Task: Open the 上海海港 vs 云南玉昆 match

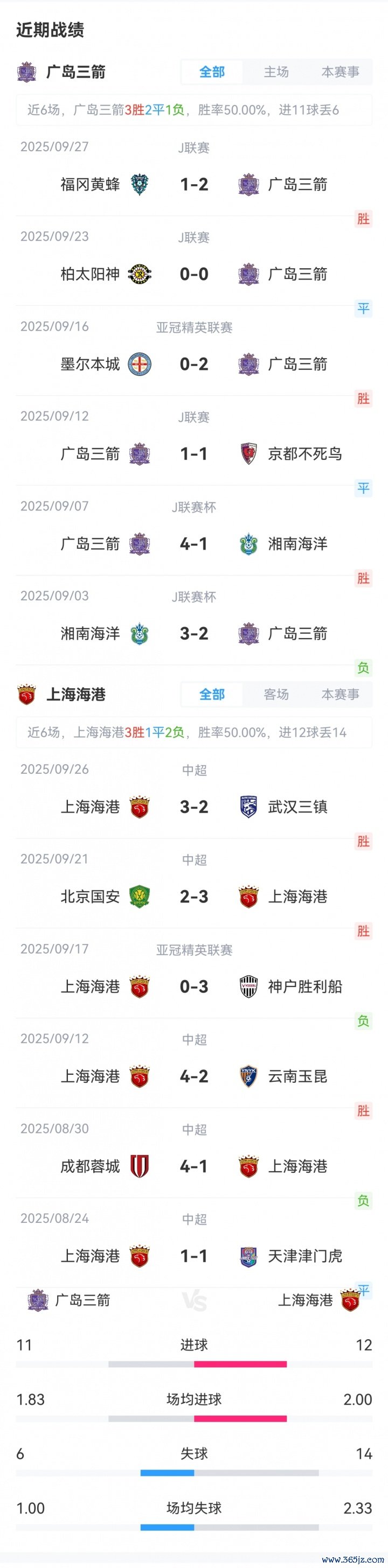Action: 193,1076
